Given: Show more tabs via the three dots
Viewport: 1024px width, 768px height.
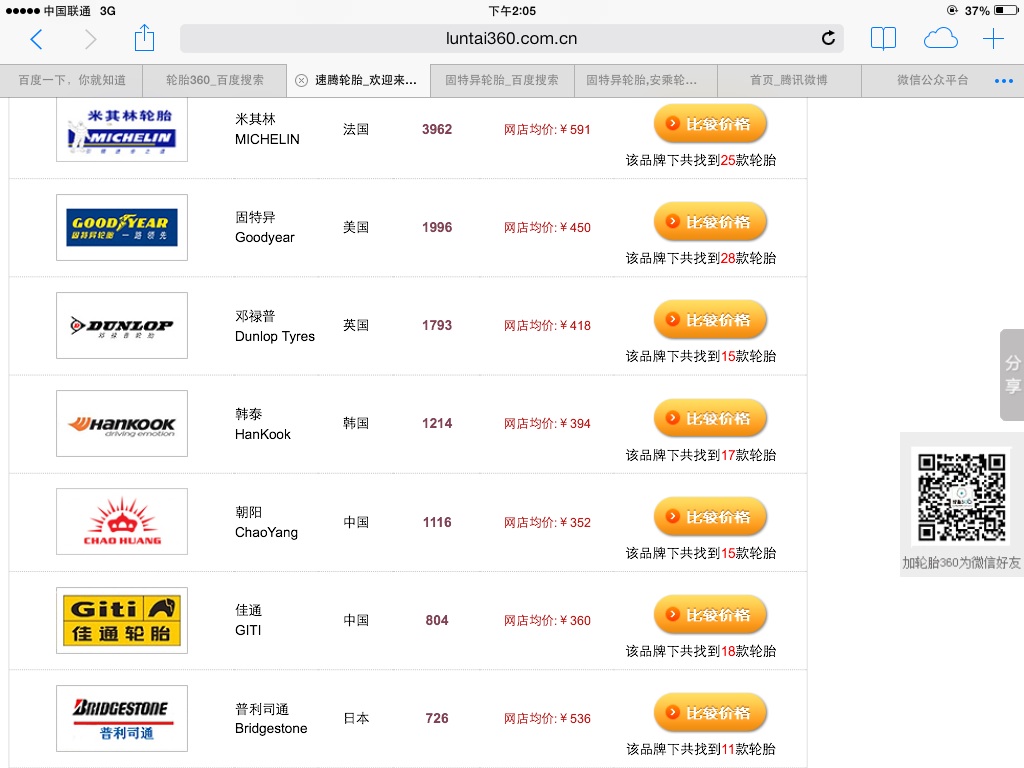Looking at the screenshot, I should coord(1003,80).
